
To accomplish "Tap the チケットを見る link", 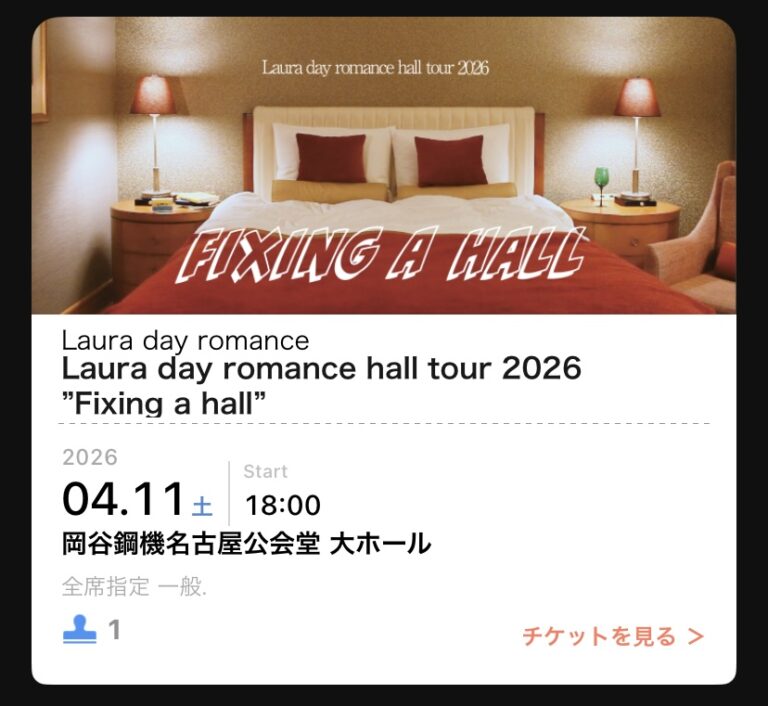I will coord(612,637).
